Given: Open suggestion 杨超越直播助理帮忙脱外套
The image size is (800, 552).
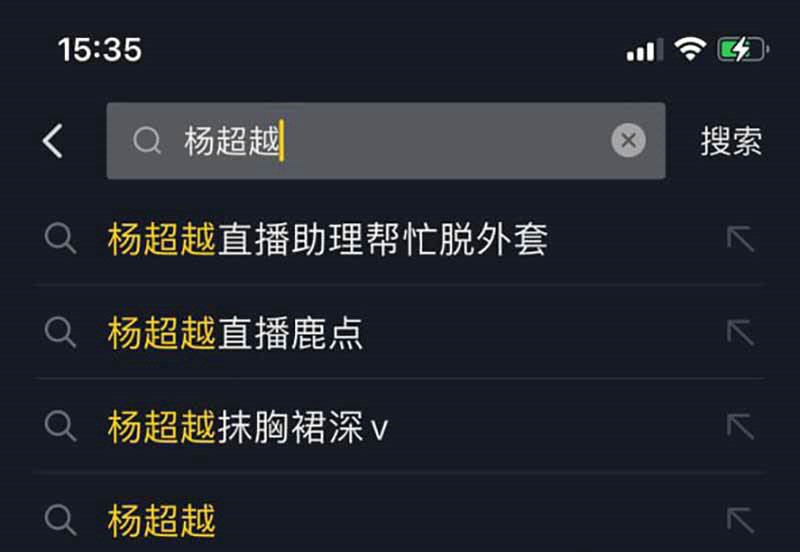Looking at the screenshot, I should pos(327,239).
